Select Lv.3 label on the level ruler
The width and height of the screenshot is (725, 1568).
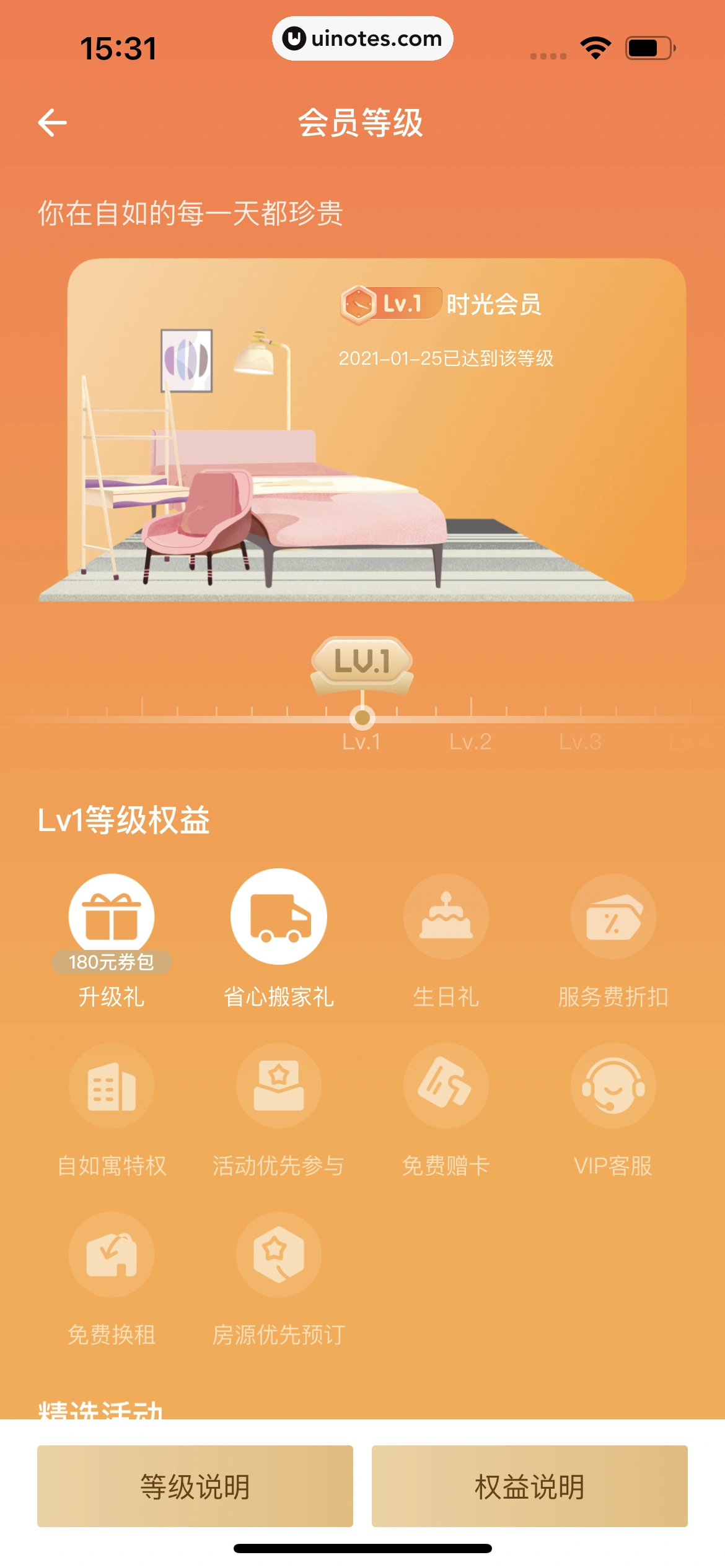(x=579, y=742)
